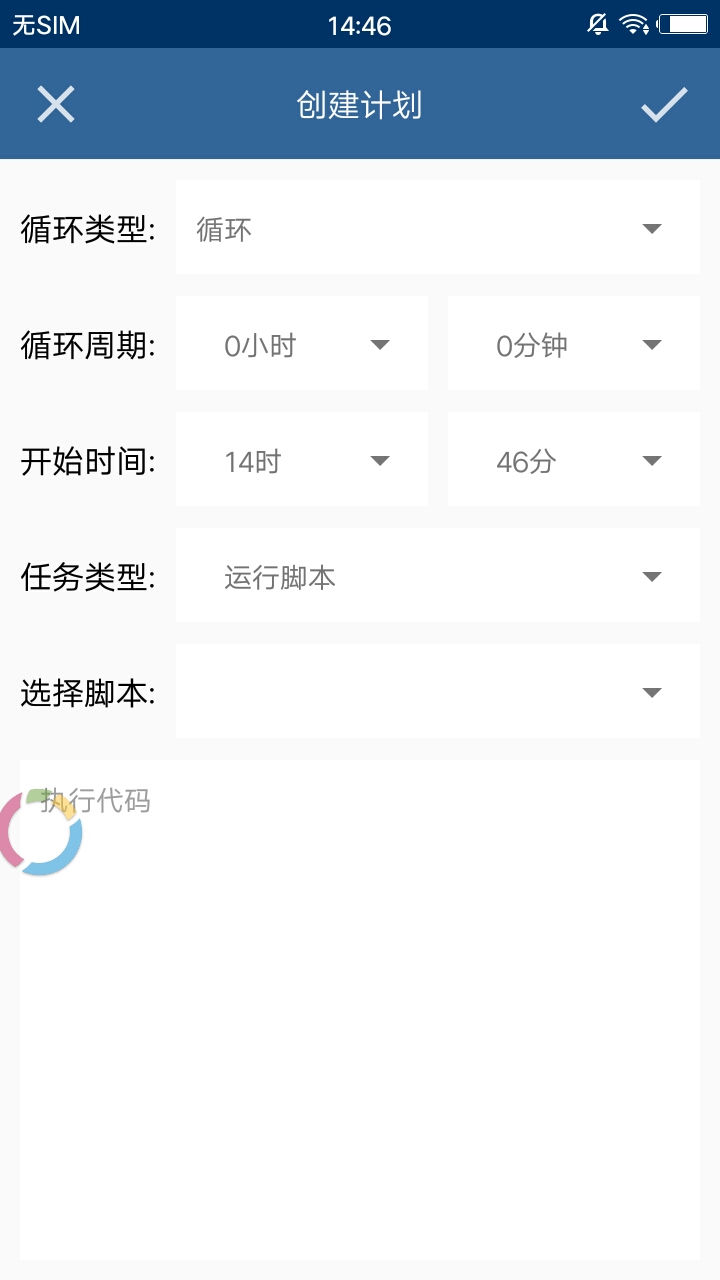Expand the 选择脚本 dropdown
Screen dimensions: 720x1280
point(437,692)
